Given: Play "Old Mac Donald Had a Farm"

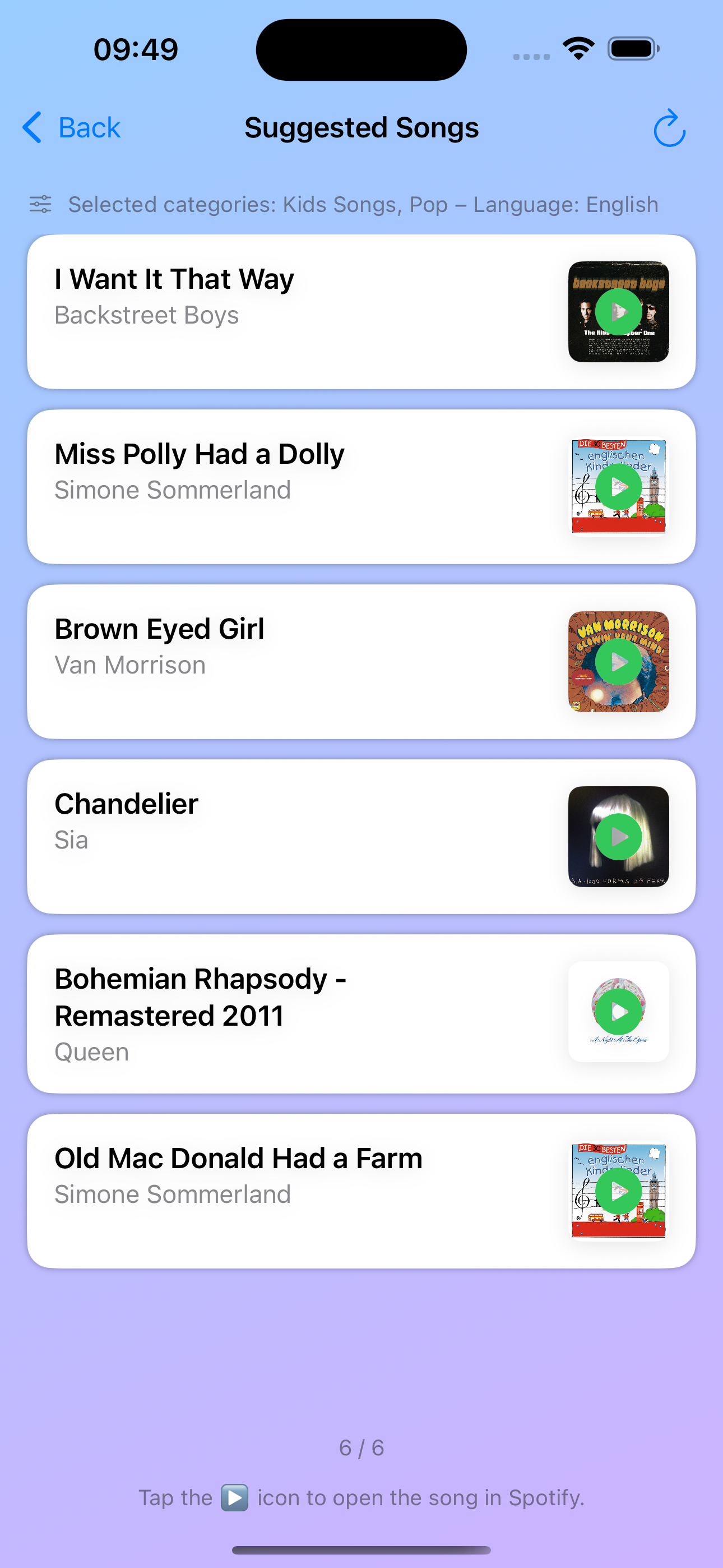Looking at the screenshot, I should [619, 1191].
